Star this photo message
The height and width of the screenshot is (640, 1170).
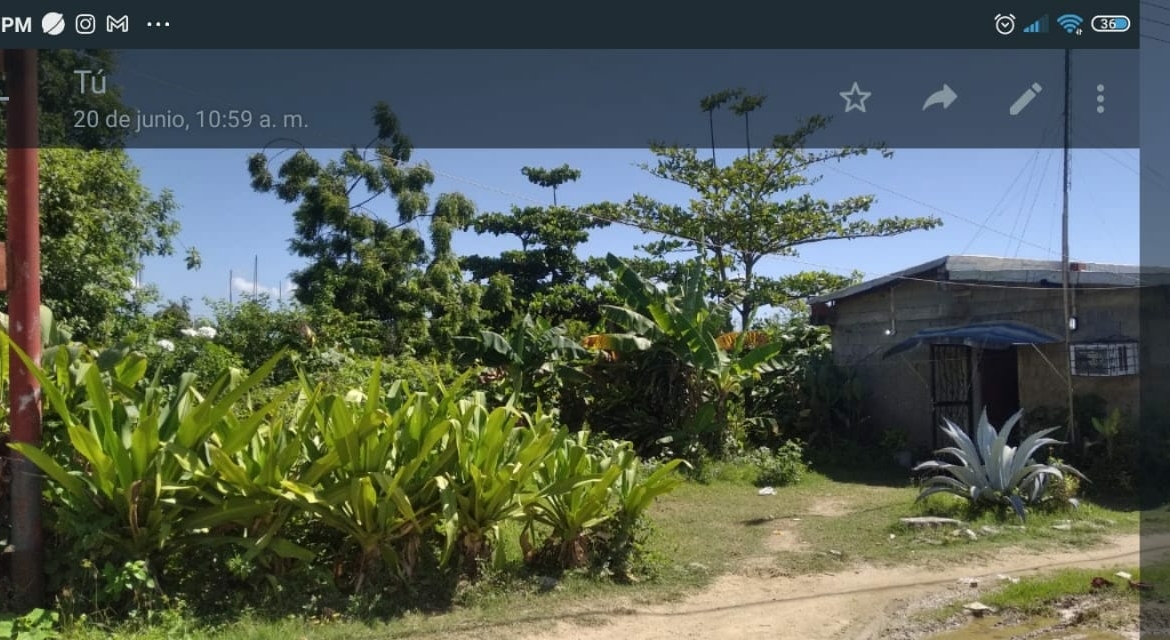pos(855,98)
